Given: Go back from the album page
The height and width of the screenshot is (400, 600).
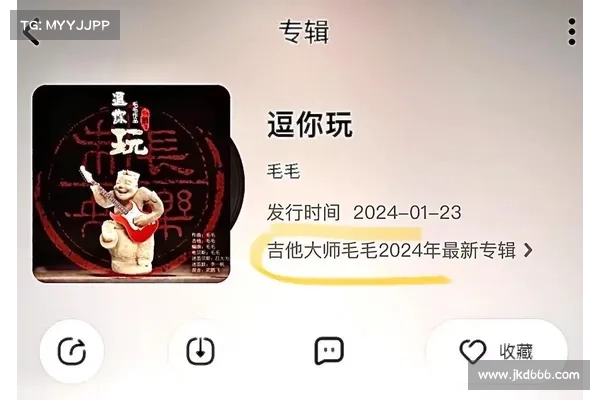Looking at the screenshot, I should [x=30, y=33].
